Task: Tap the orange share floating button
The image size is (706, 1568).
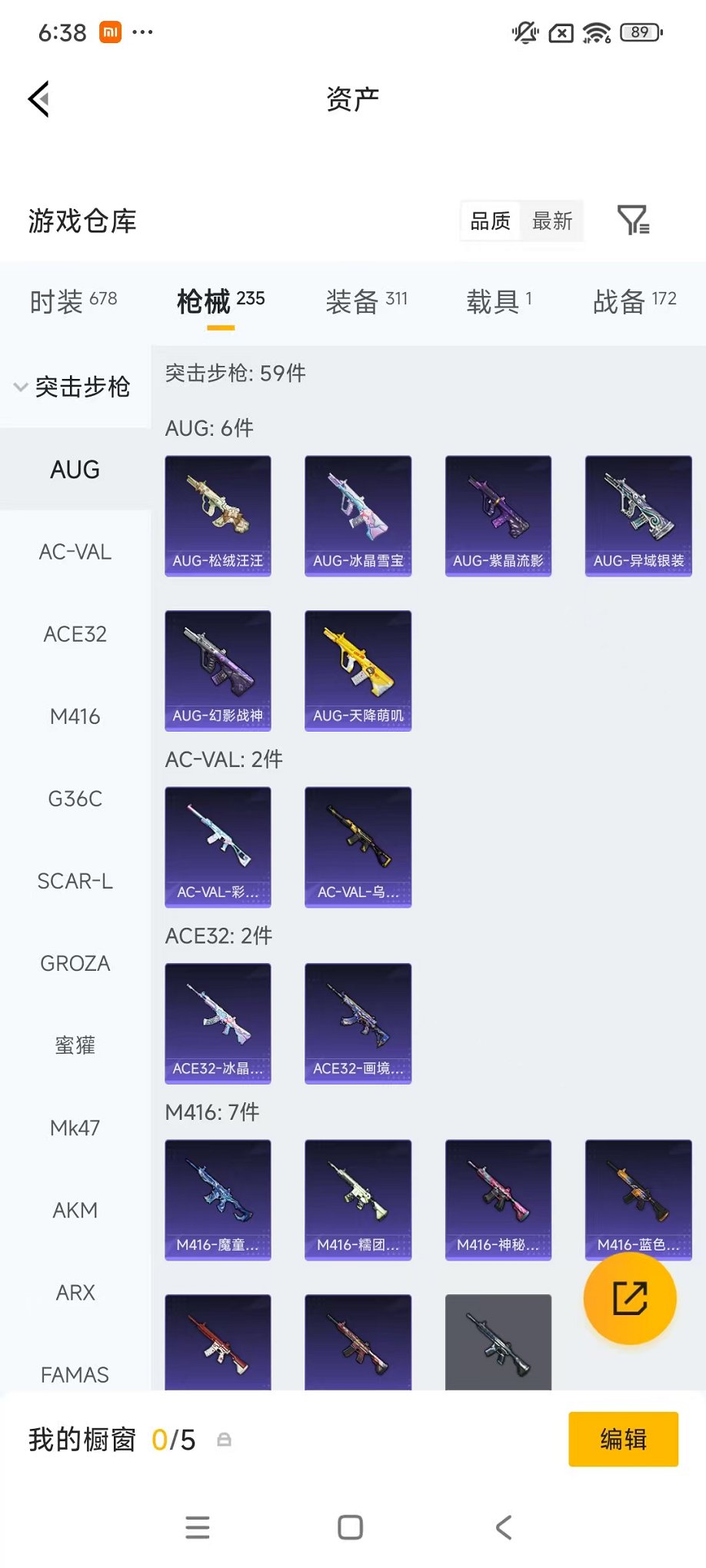Action: point(630,1298)
